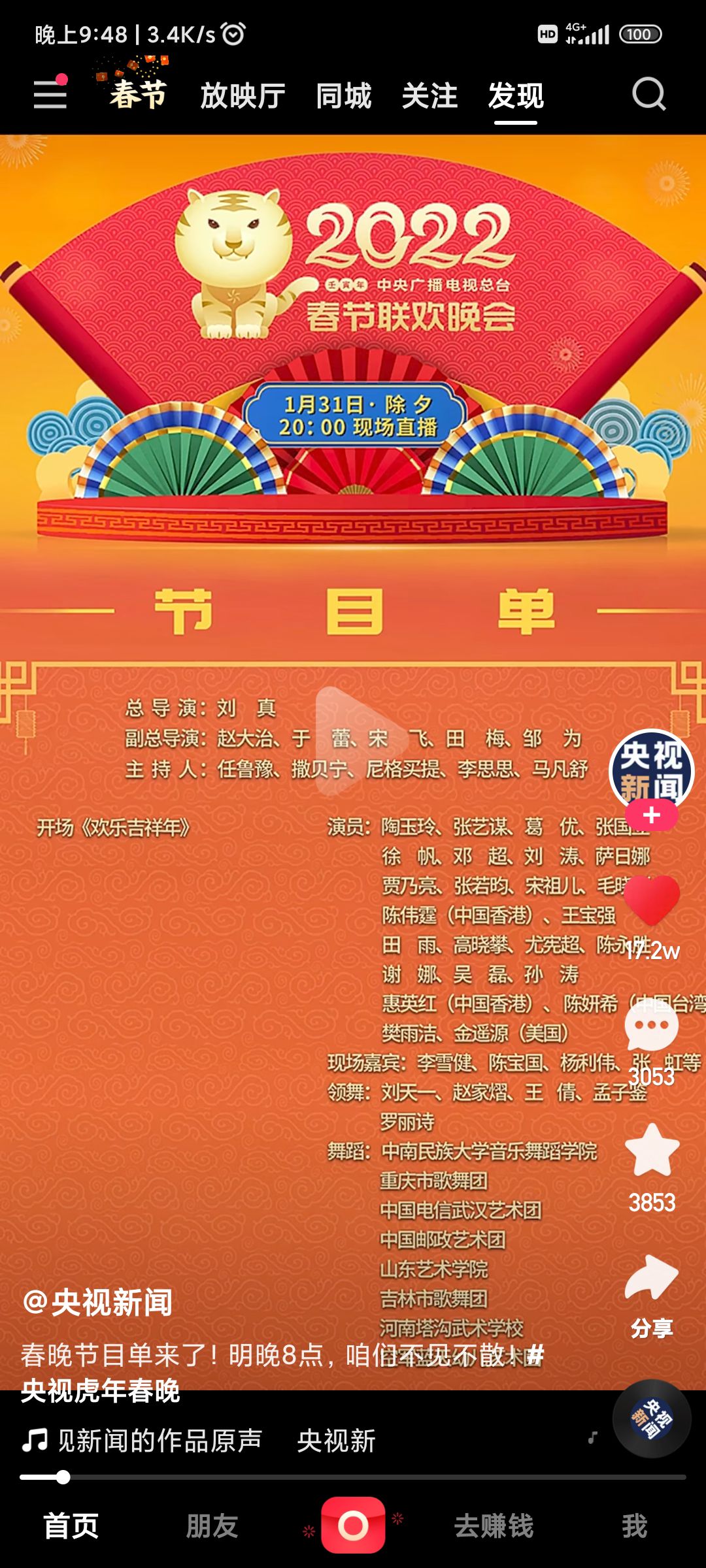Open the rotating sound disc
The image size is (706, 1568).
(652, 1418)
